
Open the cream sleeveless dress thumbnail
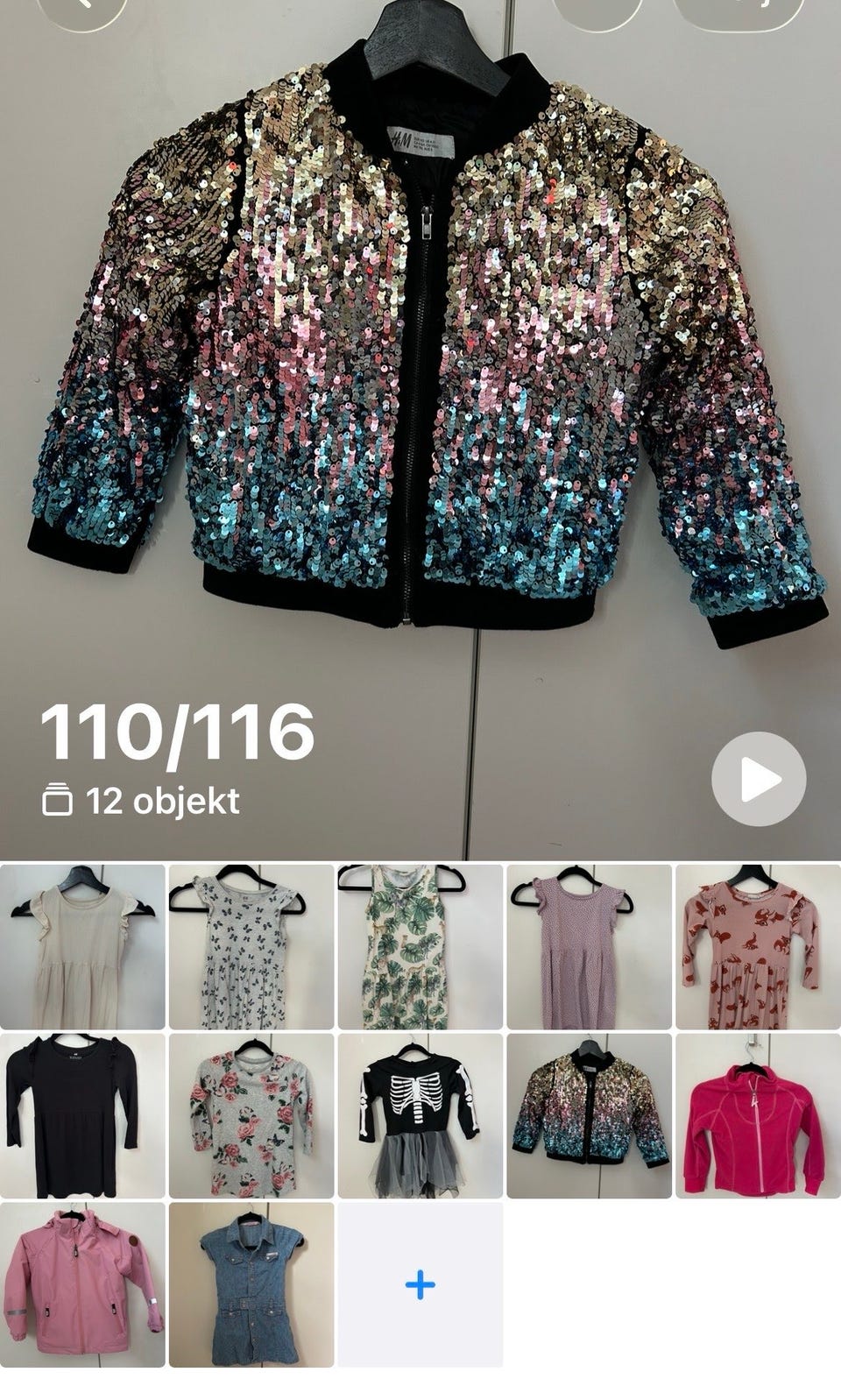click(83, 945)
